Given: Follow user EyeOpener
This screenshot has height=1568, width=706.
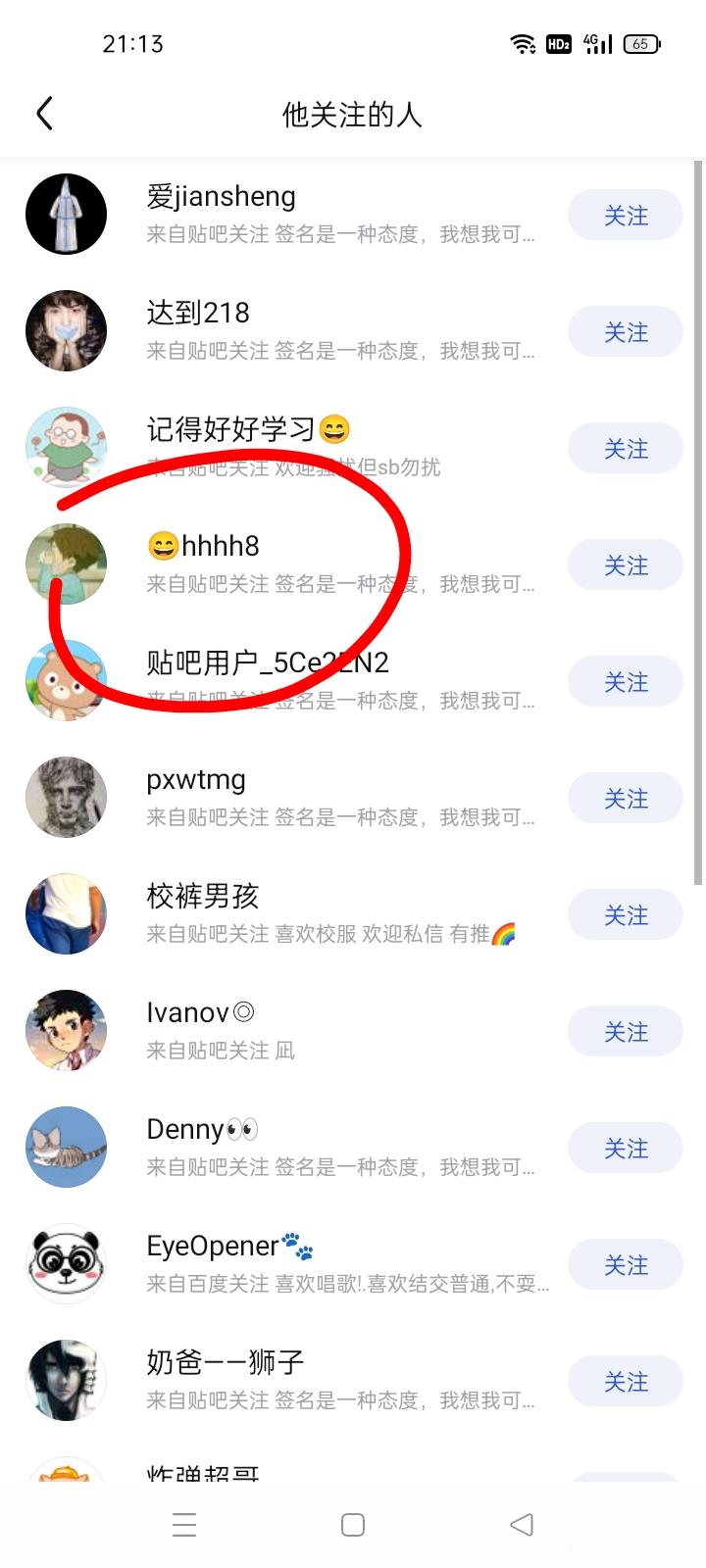Looking at the screenshot, I should pyautogui.click(x=625, y=1265).
